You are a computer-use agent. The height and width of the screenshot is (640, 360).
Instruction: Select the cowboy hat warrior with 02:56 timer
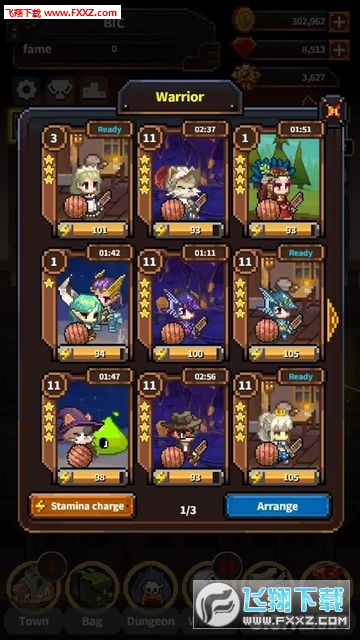pos(183,427)
